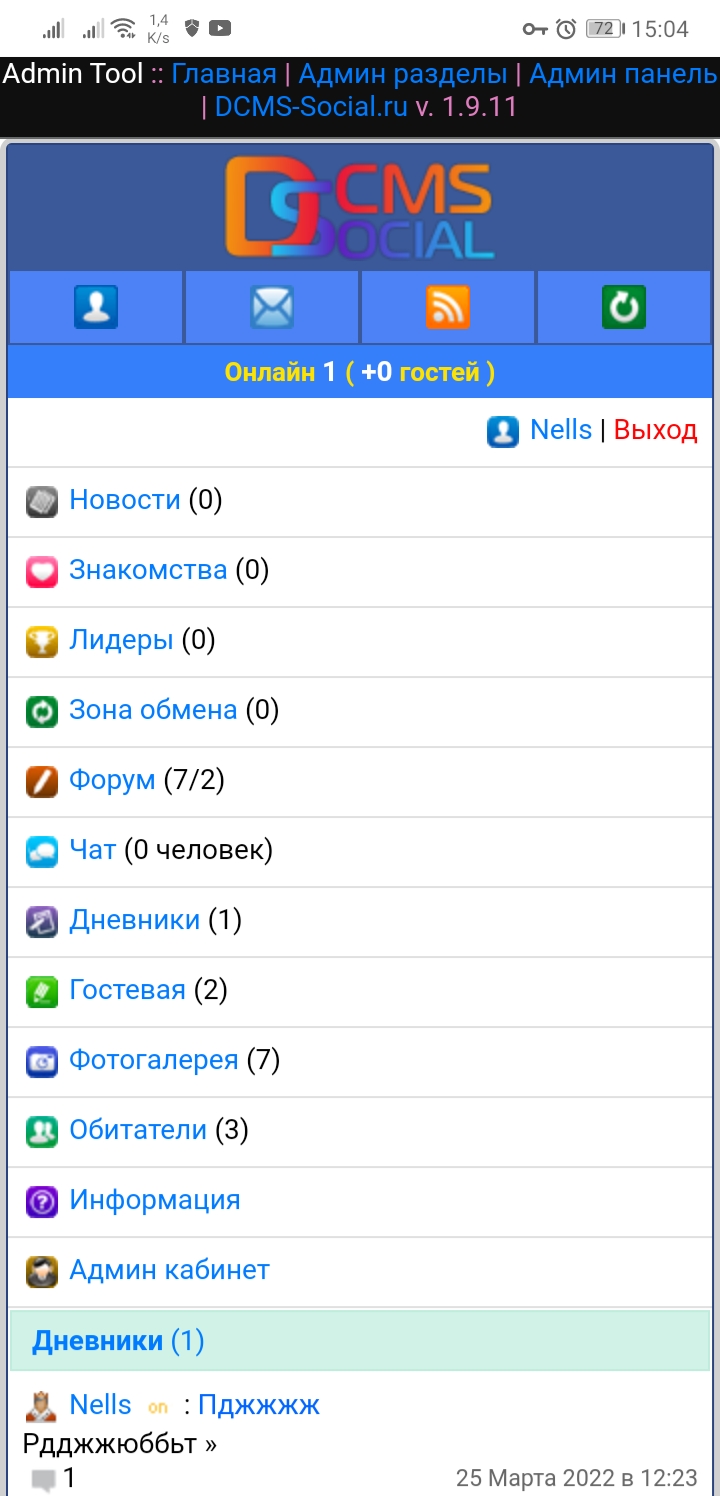Open the mail envelope icon

(272, 307)
